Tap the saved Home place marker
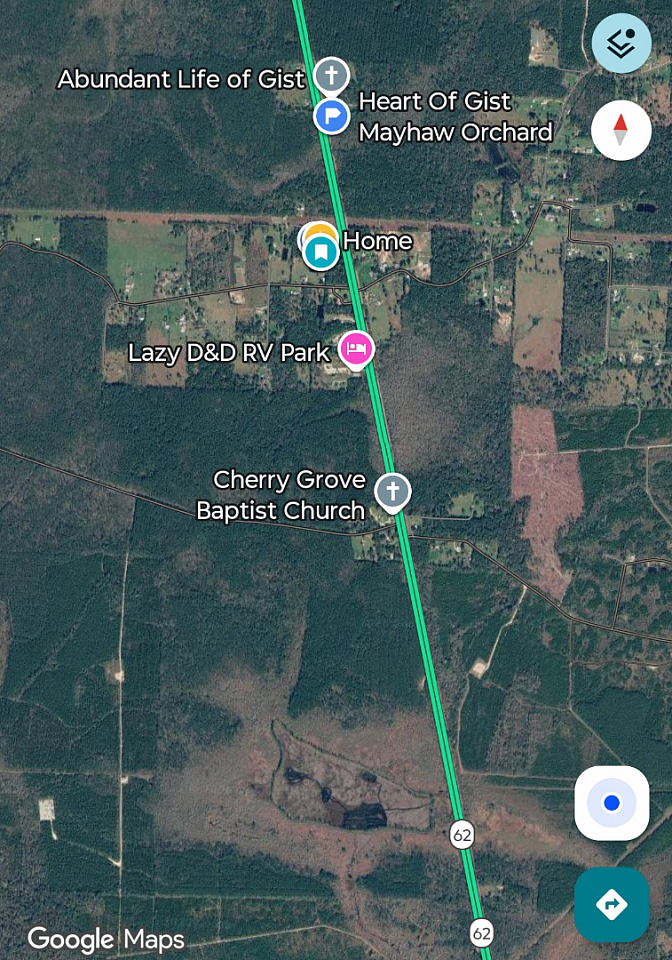The width and height of the screenshot is (672, 960). (320, 250)
